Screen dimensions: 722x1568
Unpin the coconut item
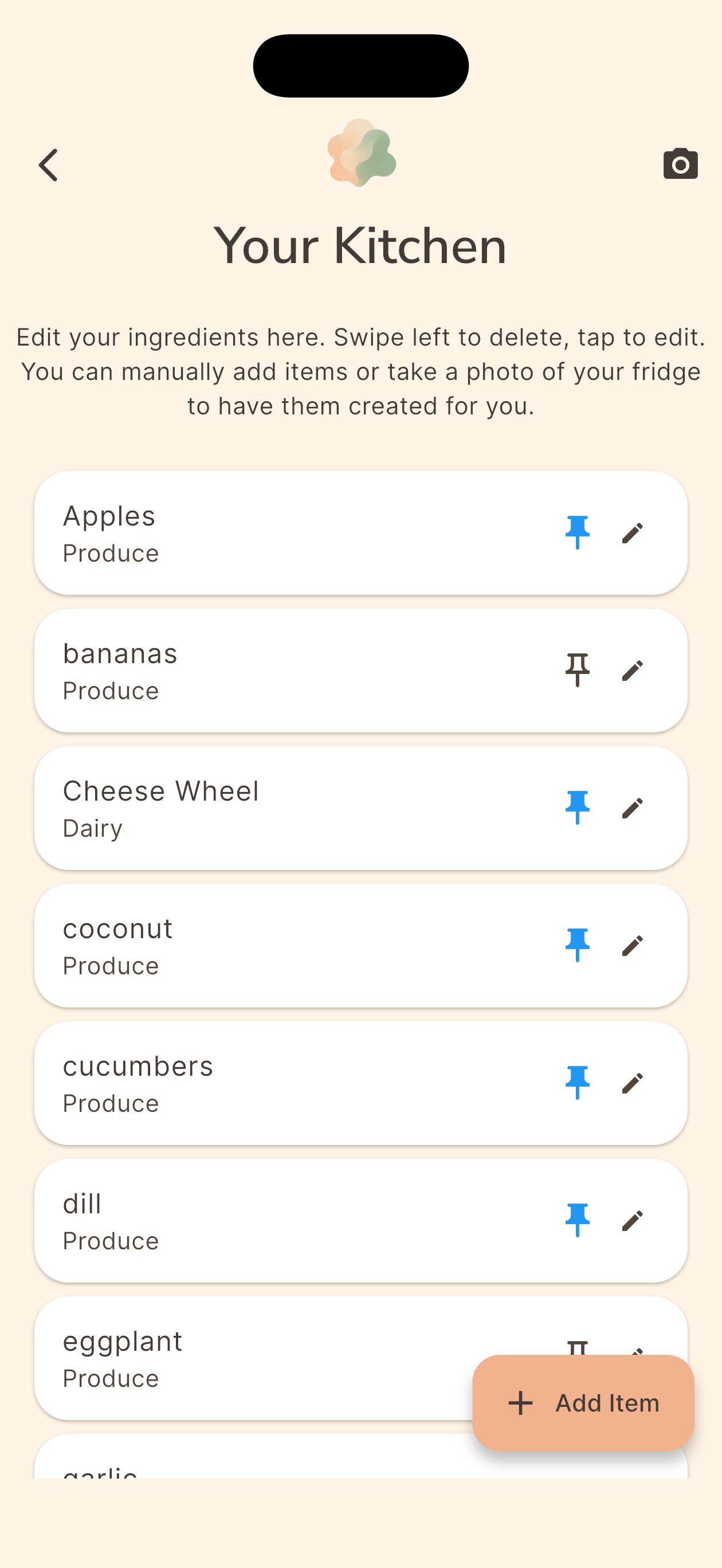577,944
